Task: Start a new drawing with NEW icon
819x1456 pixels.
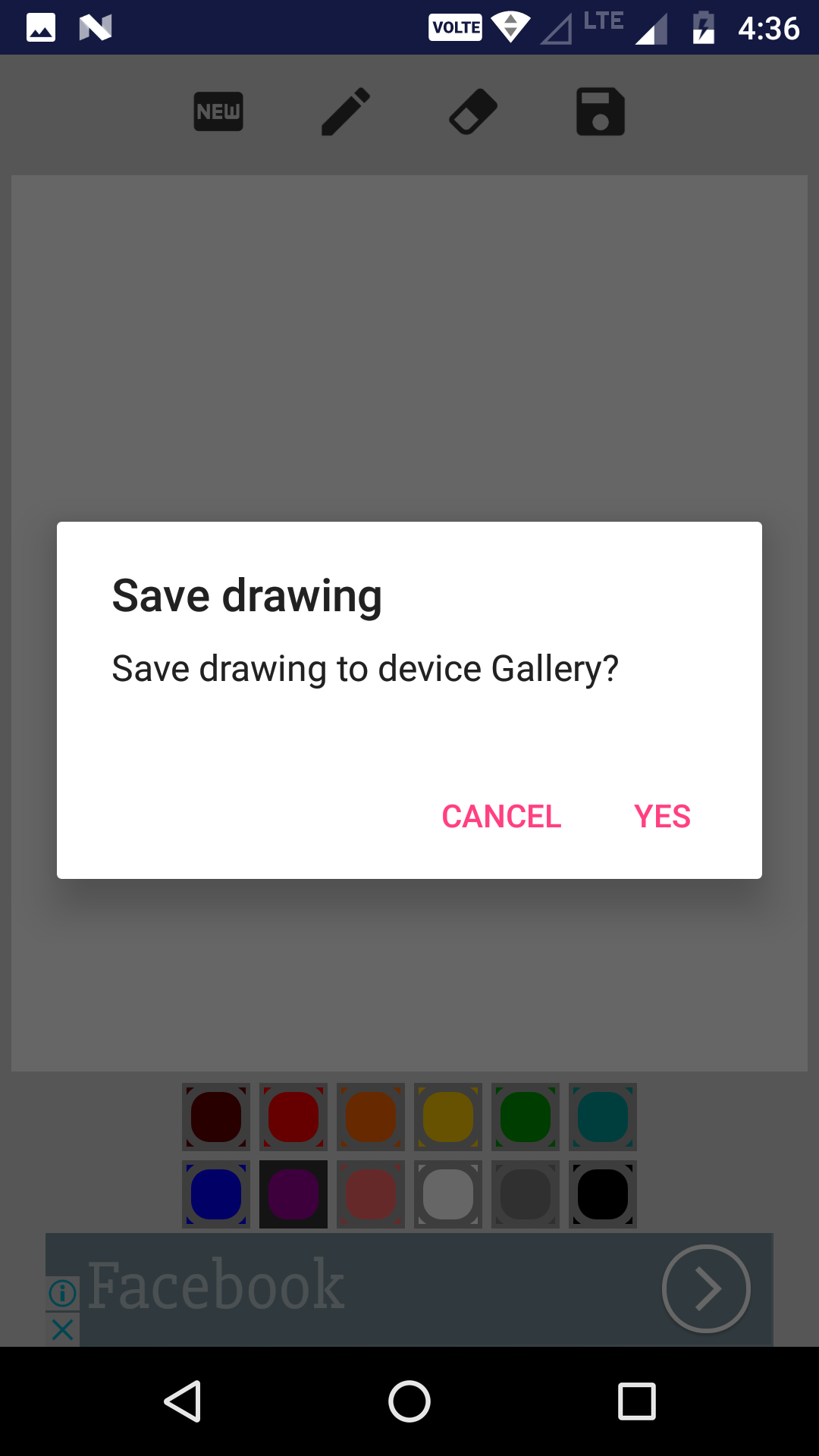Action: click(x=218, y=111)
